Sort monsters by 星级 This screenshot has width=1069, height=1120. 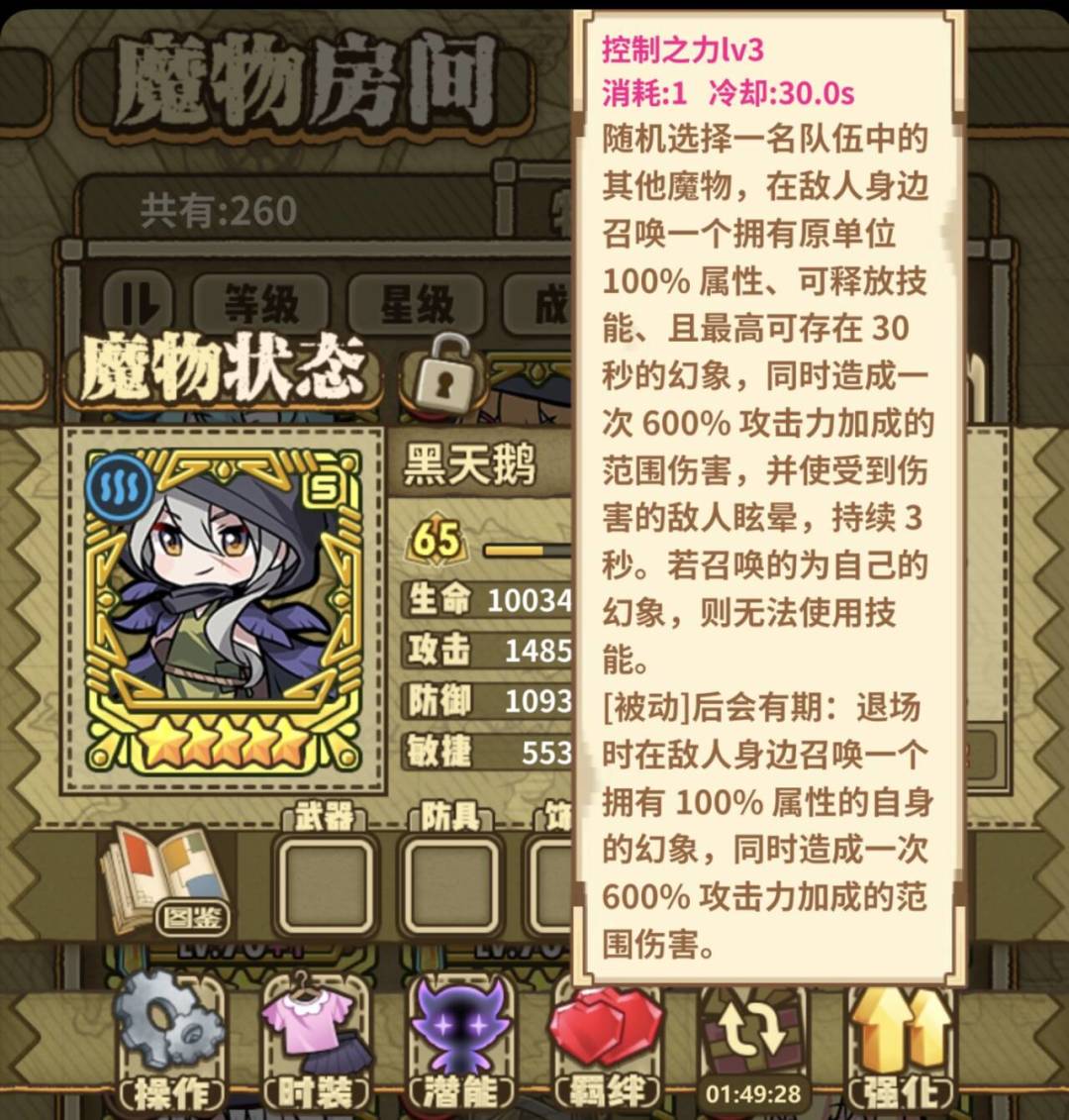tap(418, 300)
